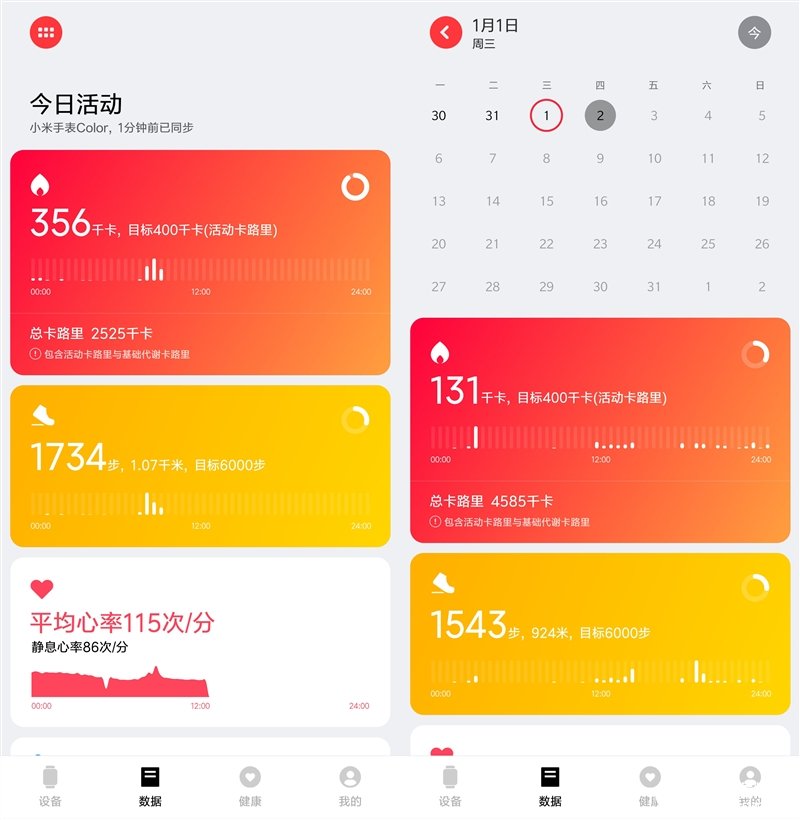Viewport: 800px width, 820px height.
Task: Tap the red back arrow beside 1月1日
Action: tap(446, 33)
